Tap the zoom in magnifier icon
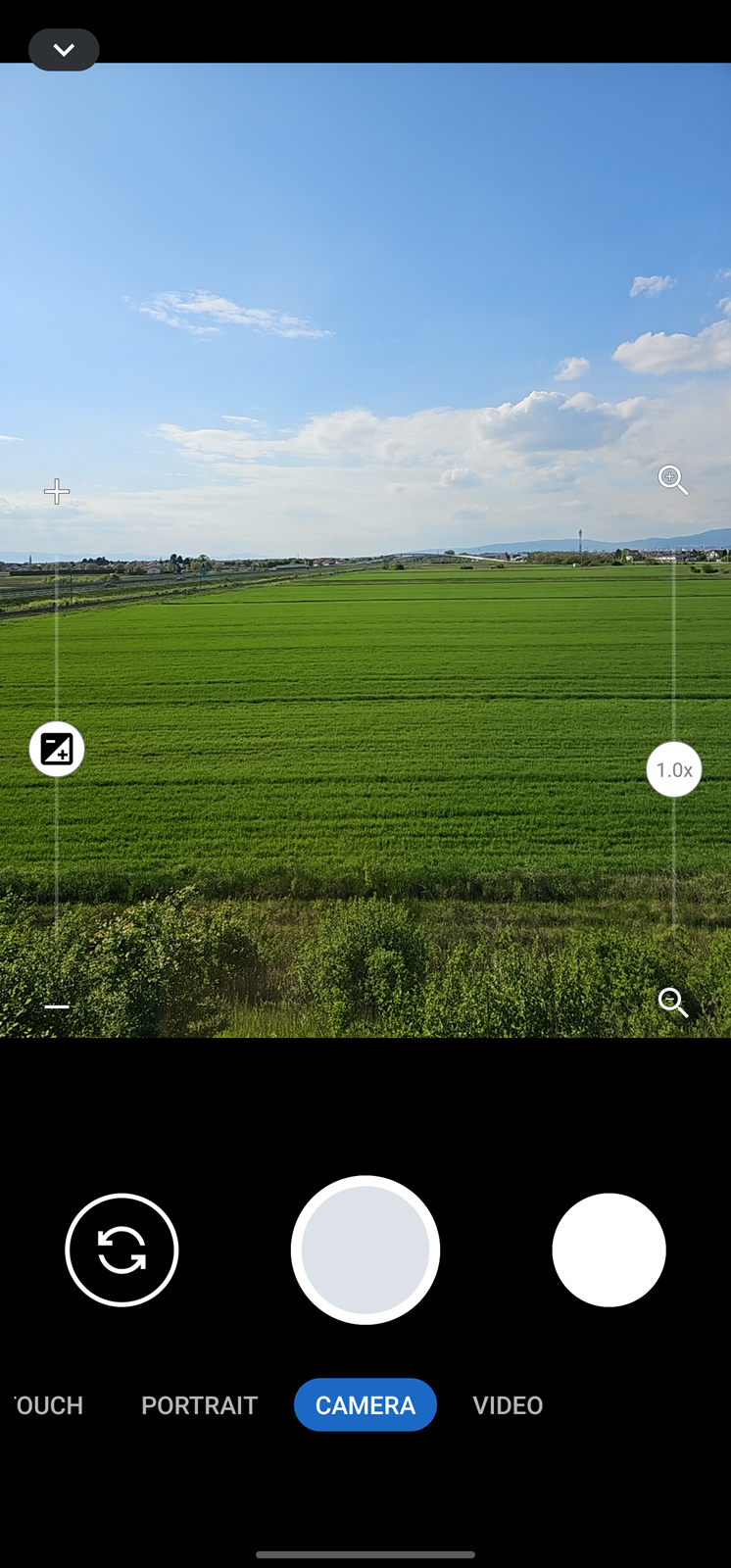Image resolution: width=731 pixels, height=1568 pixels. [673, 480]
